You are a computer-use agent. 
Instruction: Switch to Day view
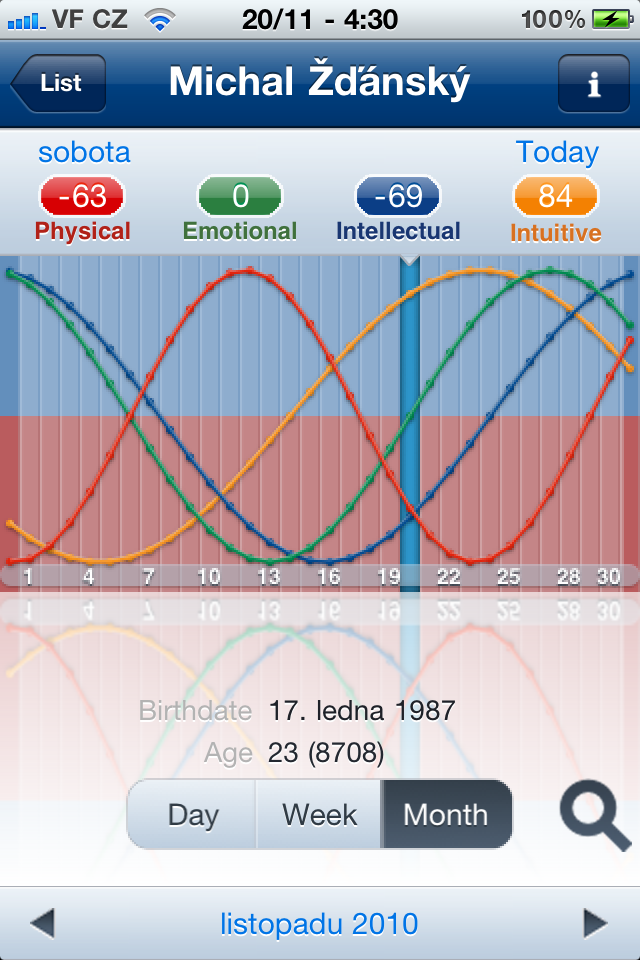tap(193, 815)
